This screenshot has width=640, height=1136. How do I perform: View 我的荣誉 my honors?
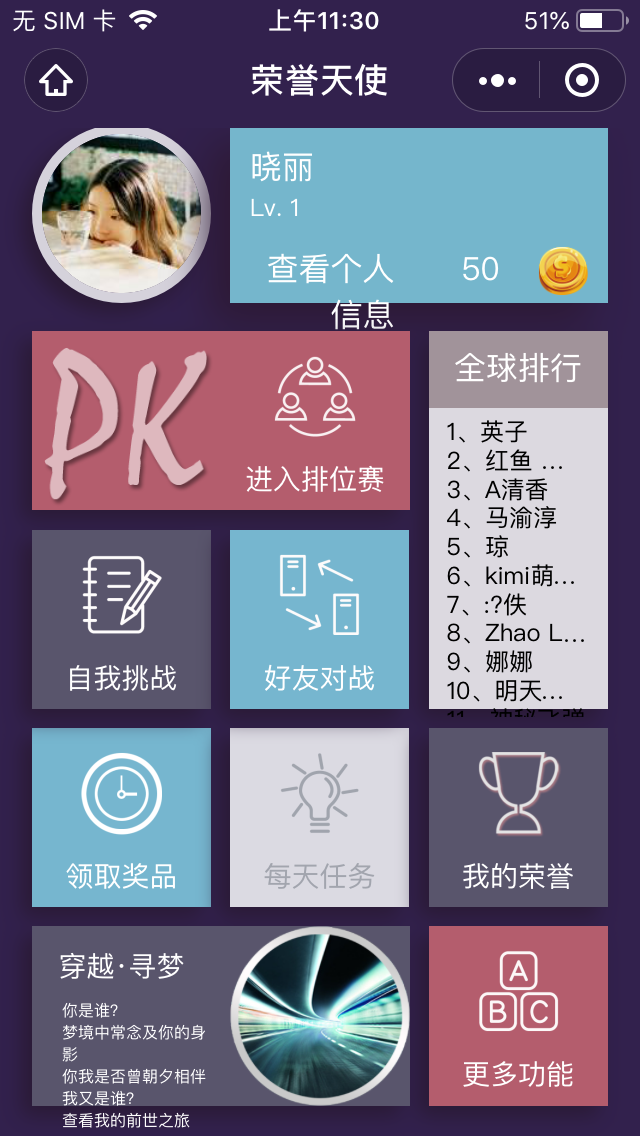(518, 817)
